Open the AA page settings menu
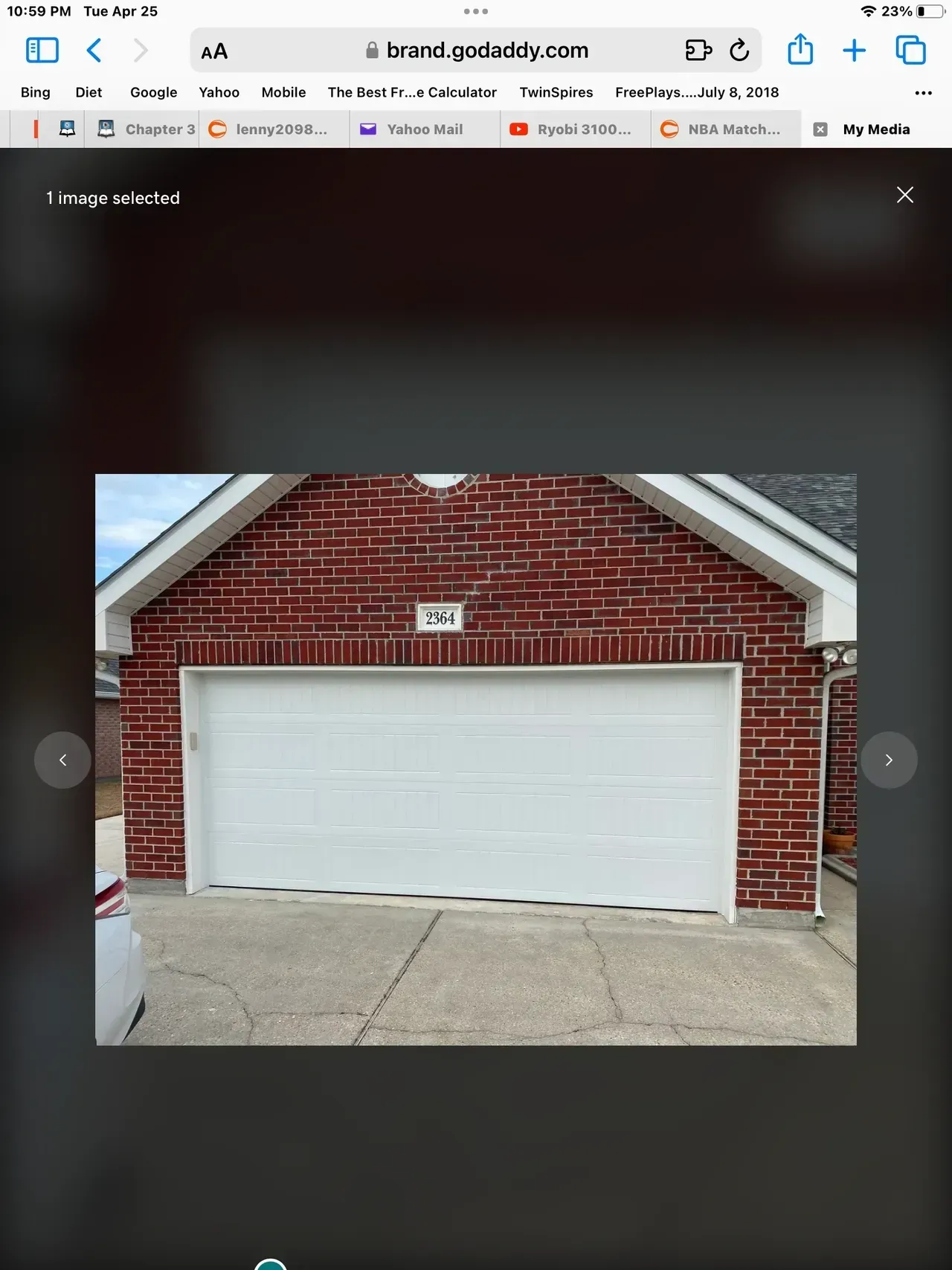952x1270 pixels. [x=213, y=51]
